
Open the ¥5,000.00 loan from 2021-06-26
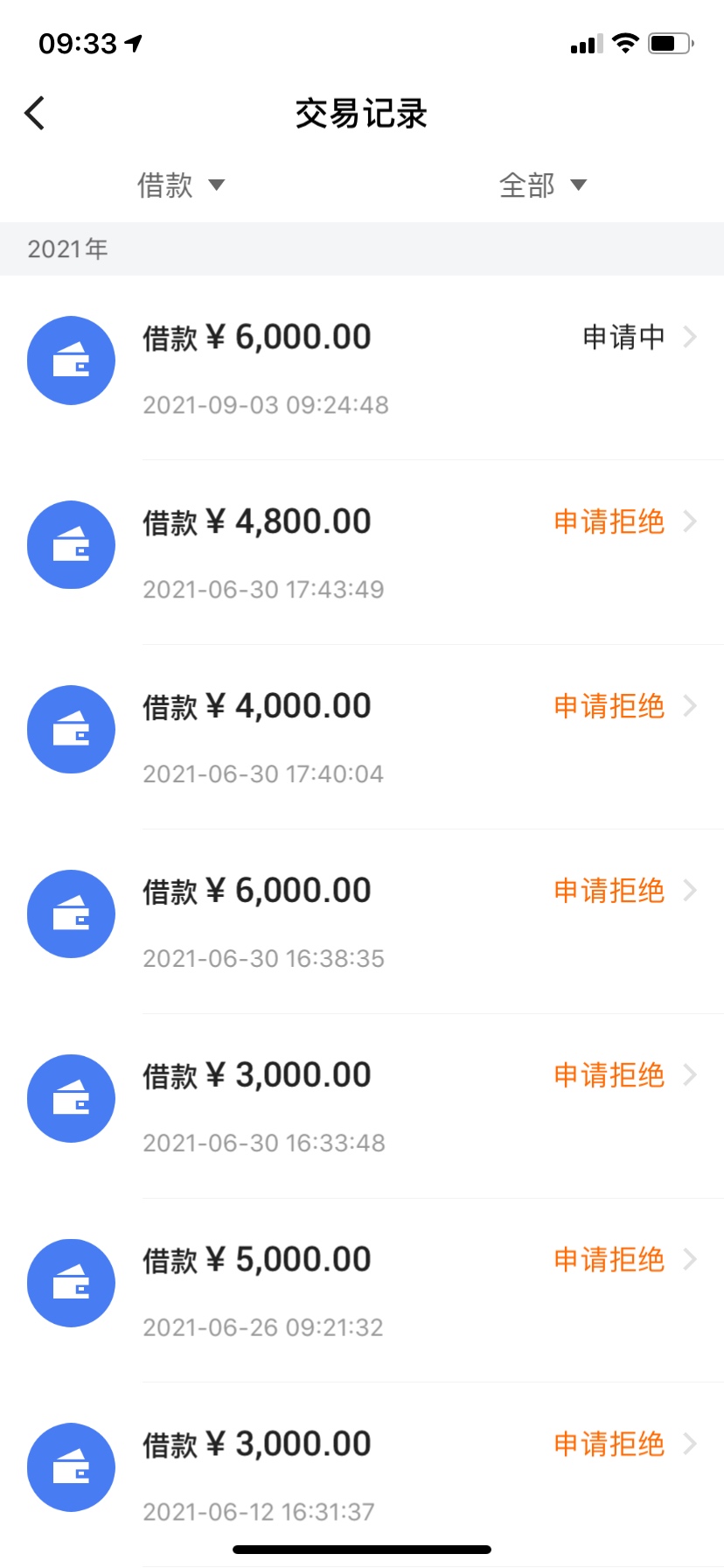[362, 1291]
